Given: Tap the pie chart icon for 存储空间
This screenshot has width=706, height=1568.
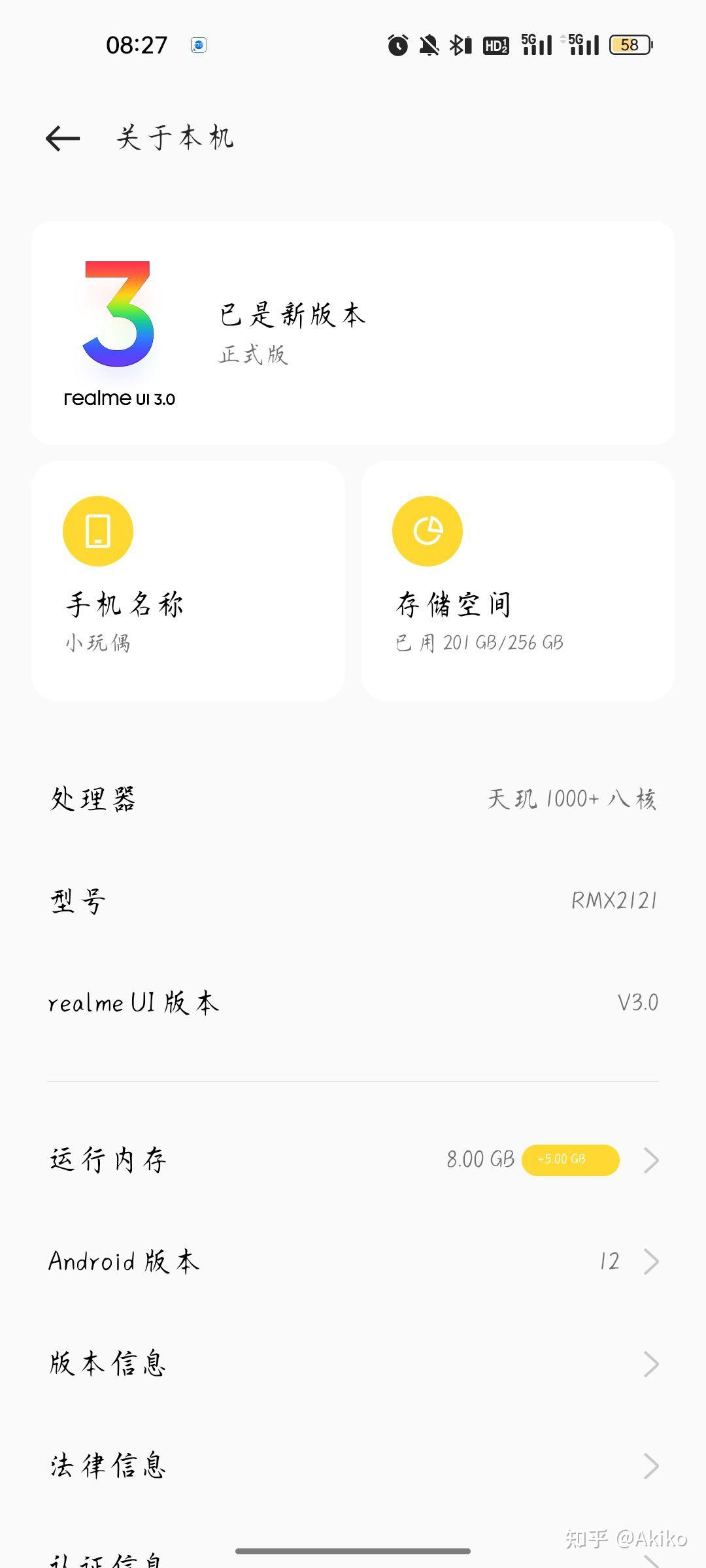Looking at the screenshot, I should point(426,531).
